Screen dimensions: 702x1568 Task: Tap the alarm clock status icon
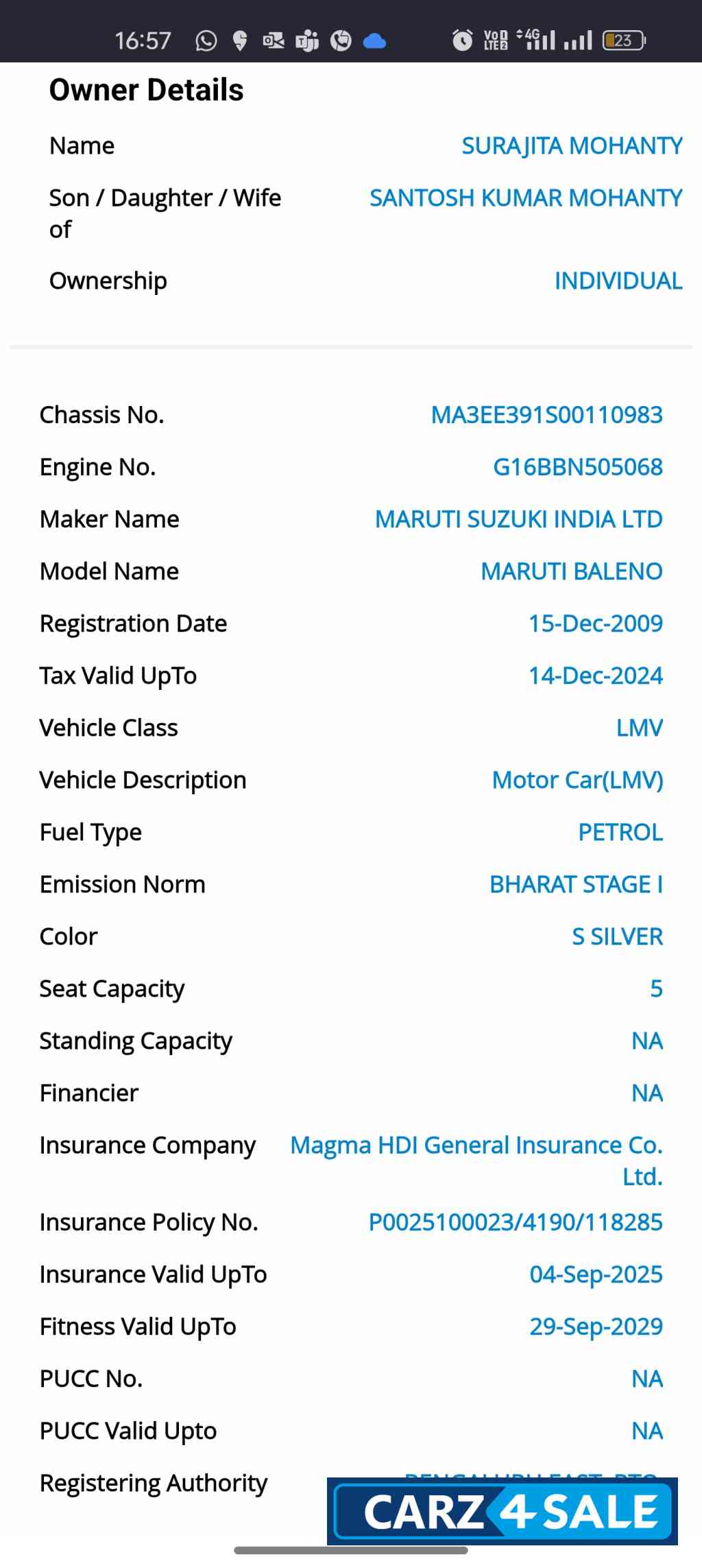pos(461,40)
